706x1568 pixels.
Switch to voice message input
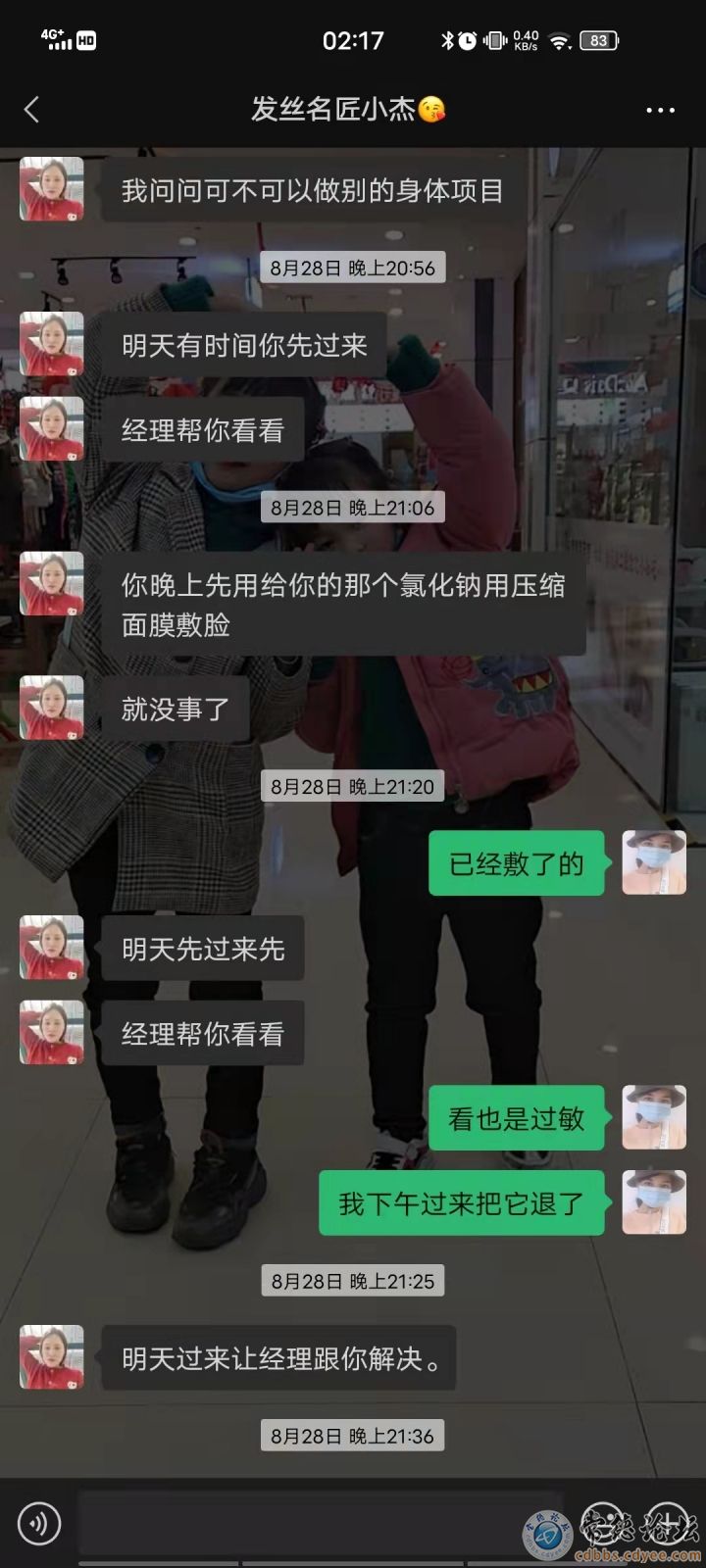click(39, 1523)
